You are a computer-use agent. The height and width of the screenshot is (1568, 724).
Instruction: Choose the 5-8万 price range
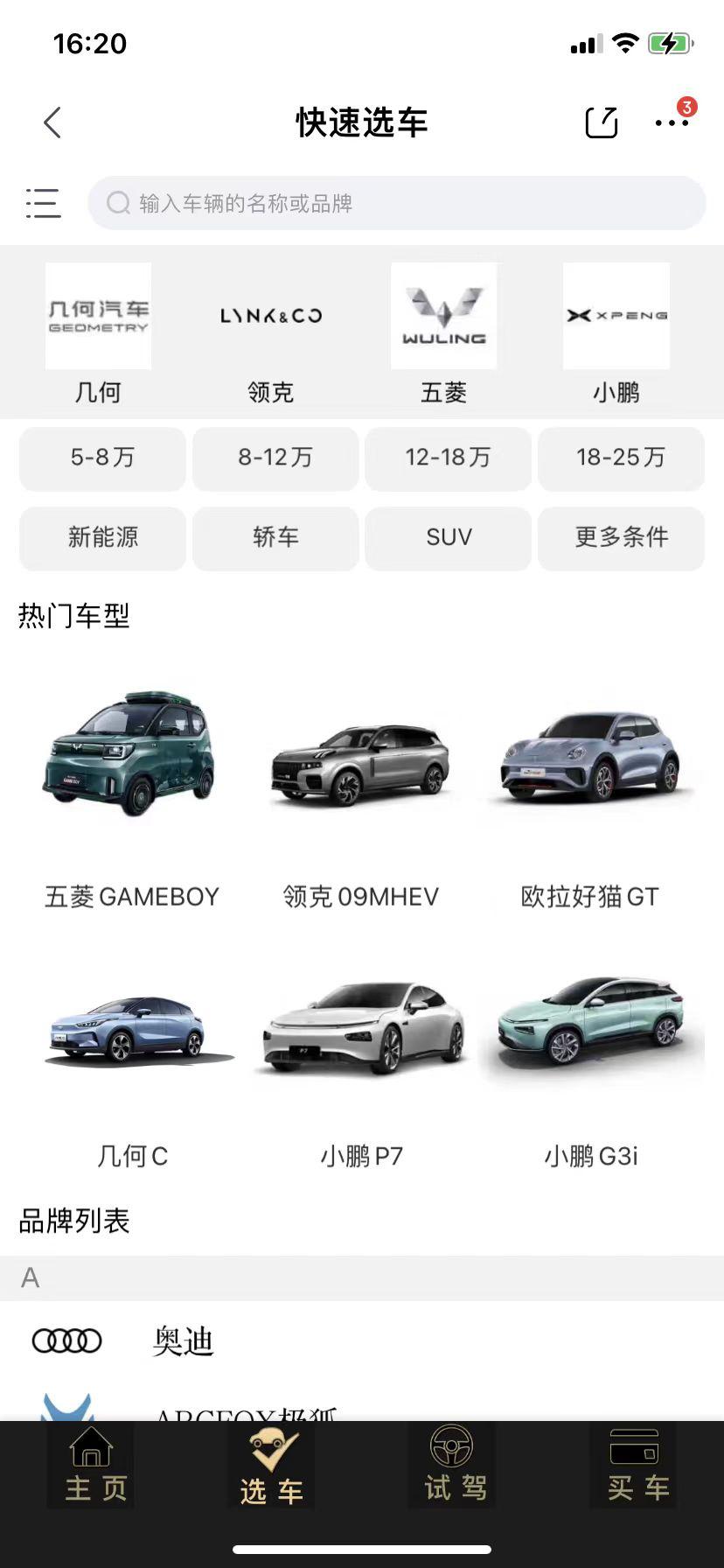click(x=101, y=458)
